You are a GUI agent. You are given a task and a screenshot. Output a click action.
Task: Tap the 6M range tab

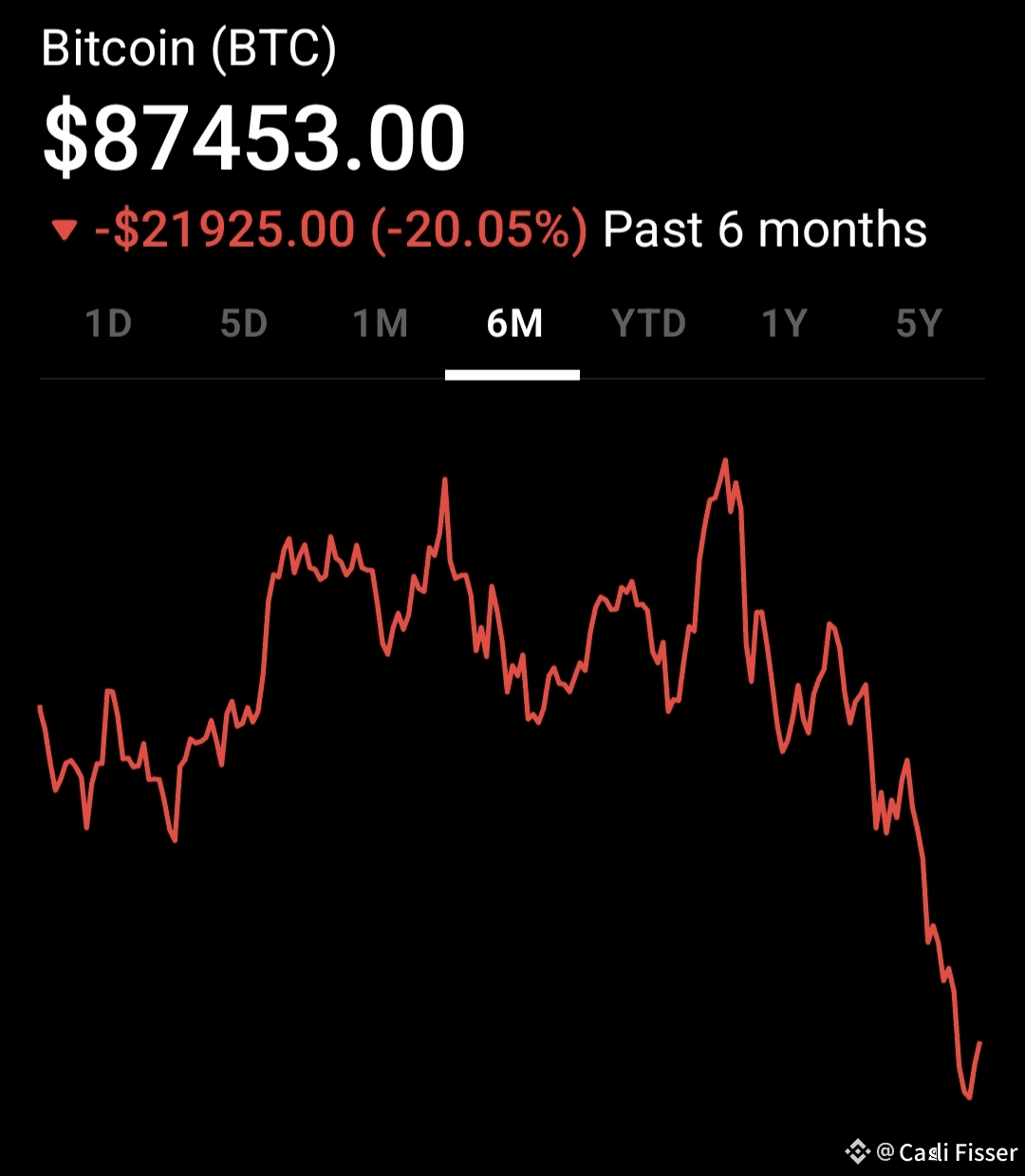click(x=513, y=325)
